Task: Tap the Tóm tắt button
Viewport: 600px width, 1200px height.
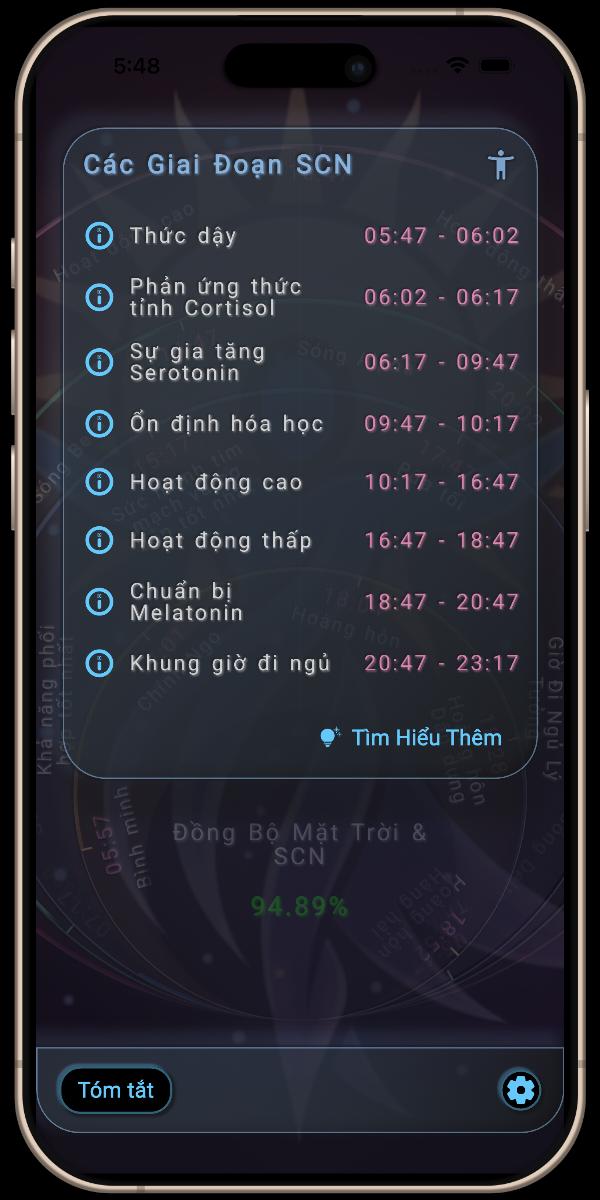Action: tap(116, 1090)
